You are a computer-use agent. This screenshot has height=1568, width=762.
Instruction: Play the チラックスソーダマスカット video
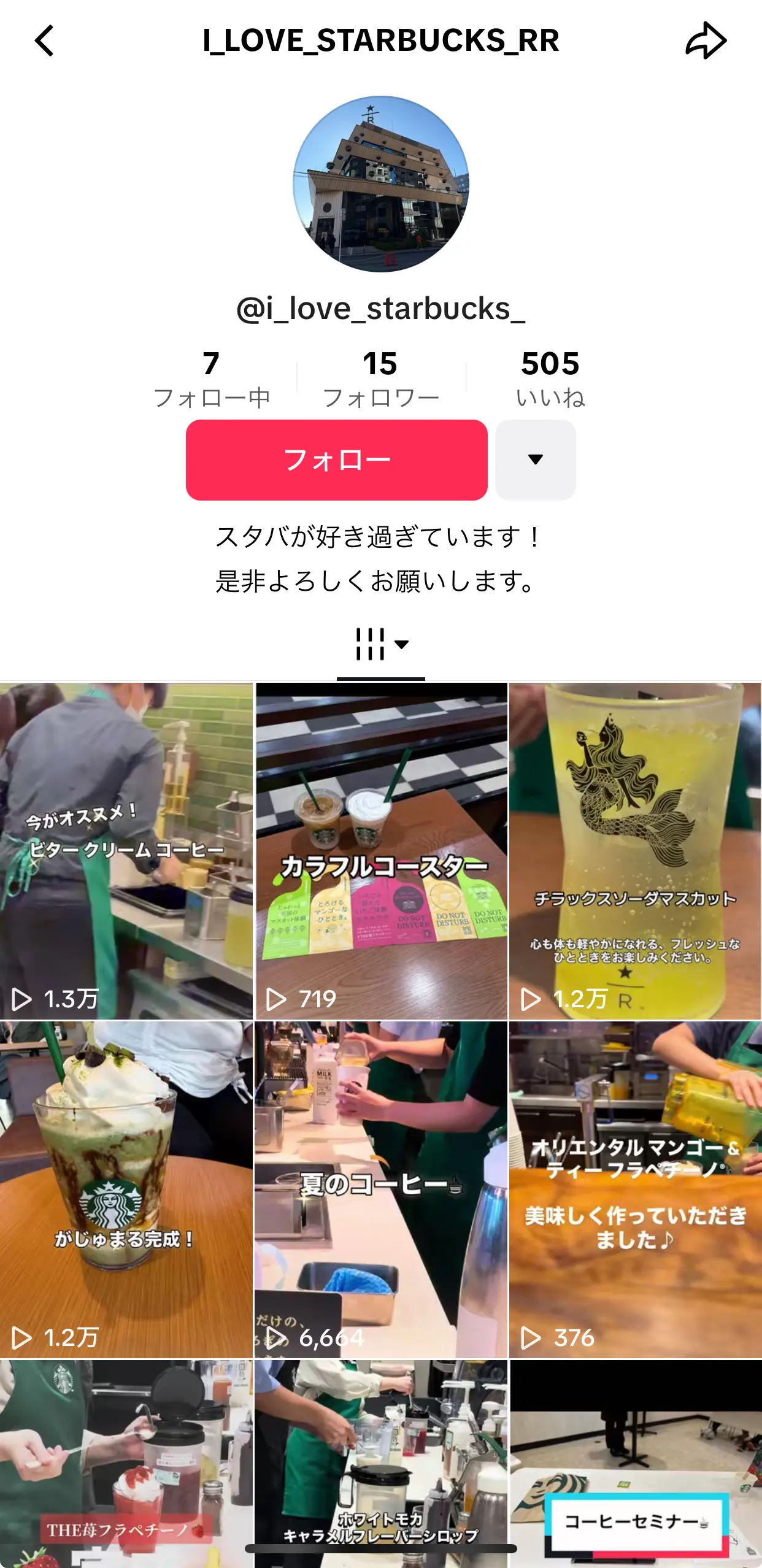coord(636,851)
